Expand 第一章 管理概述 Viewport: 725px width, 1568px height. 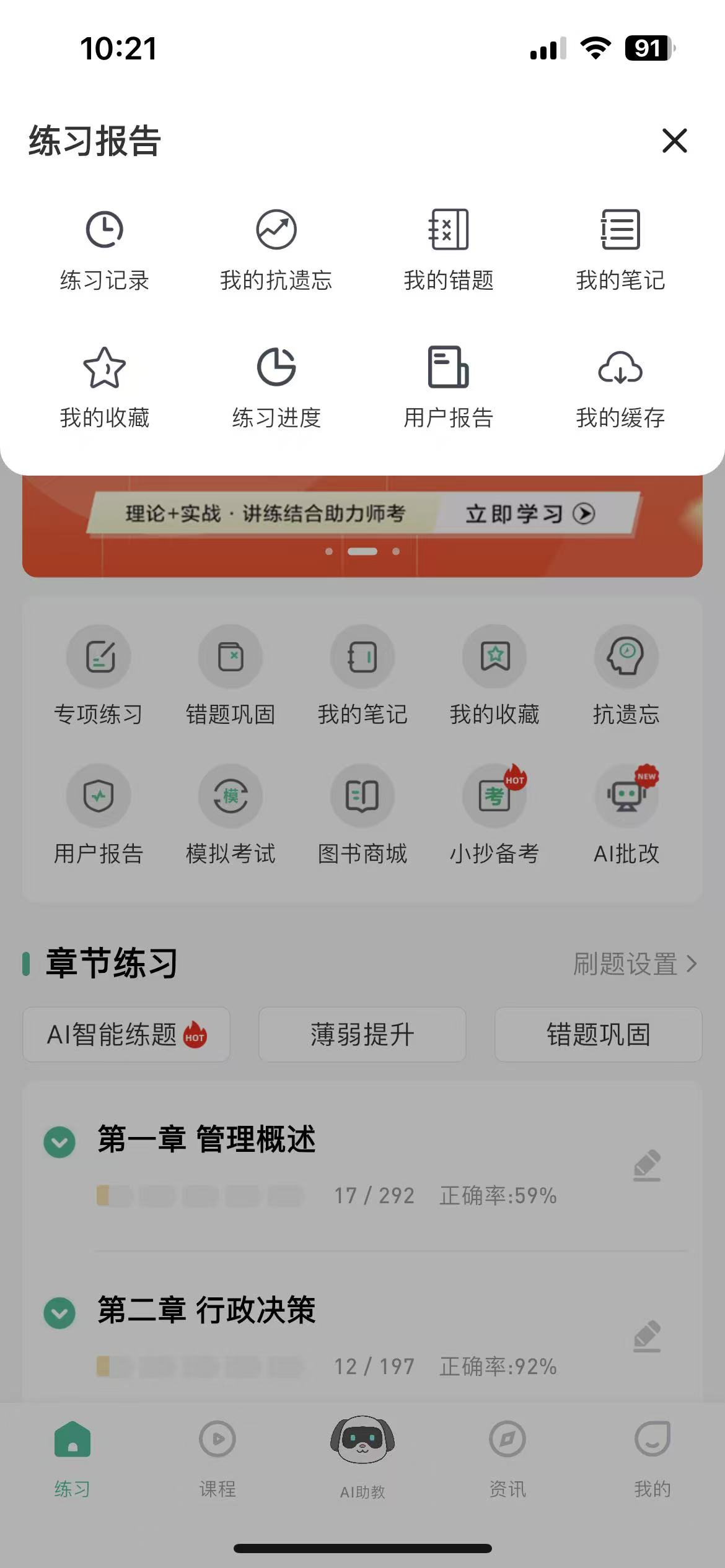(x=59, y=1142)
